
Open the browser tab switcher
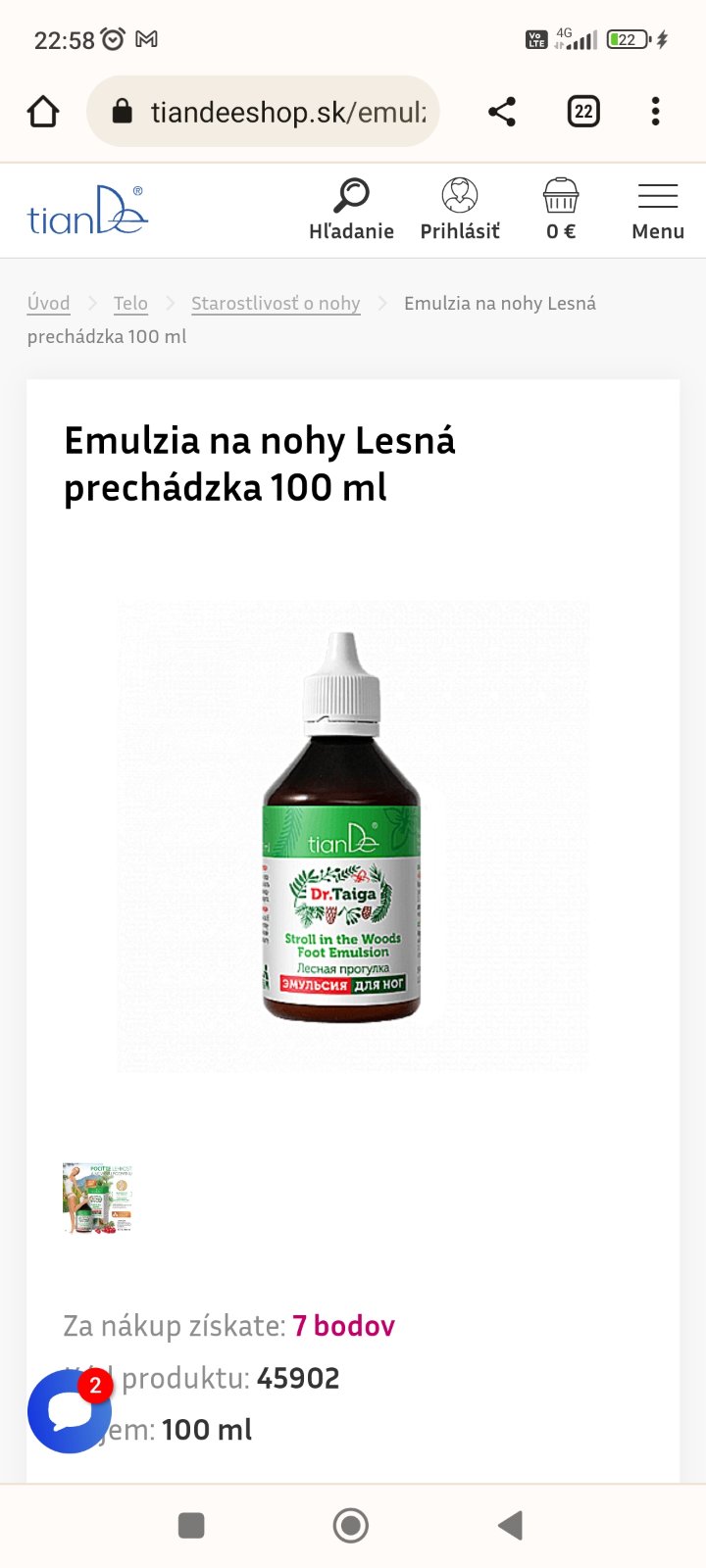(x=583, y=112)
